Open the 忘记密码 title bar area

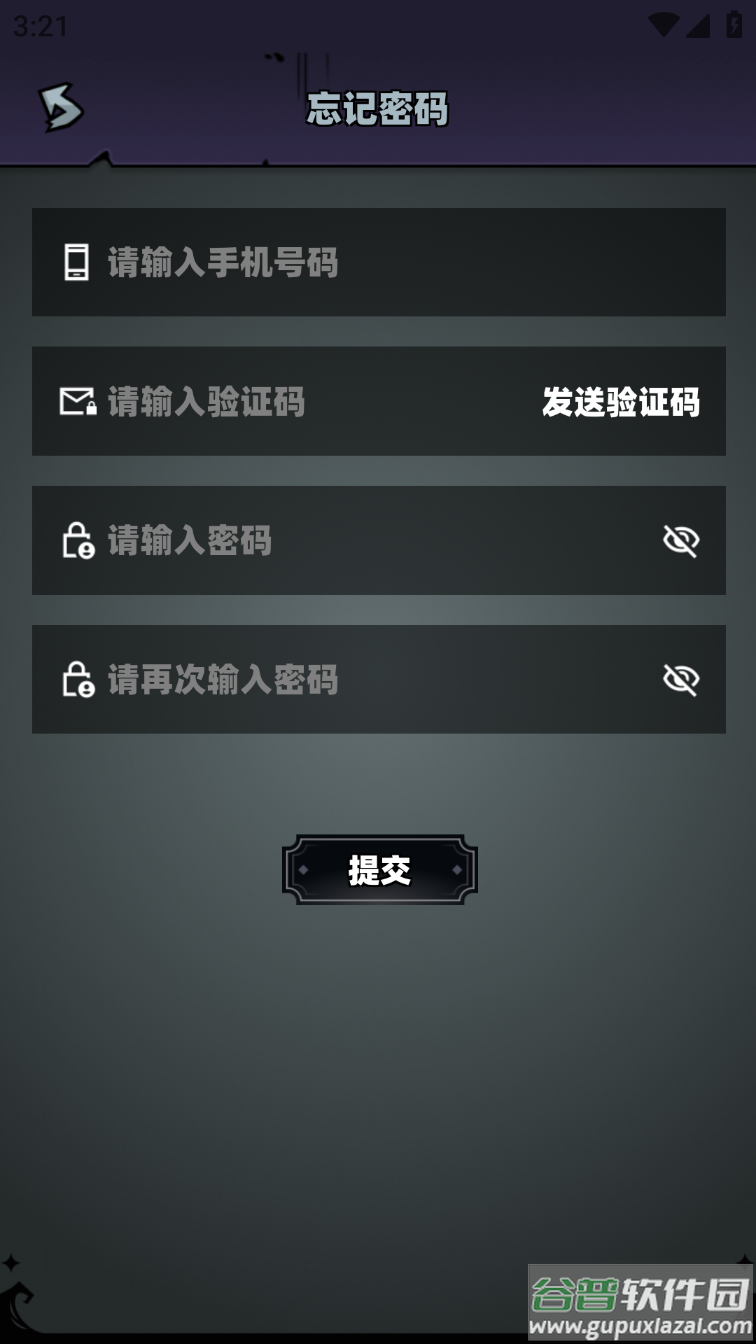[378, 110]
